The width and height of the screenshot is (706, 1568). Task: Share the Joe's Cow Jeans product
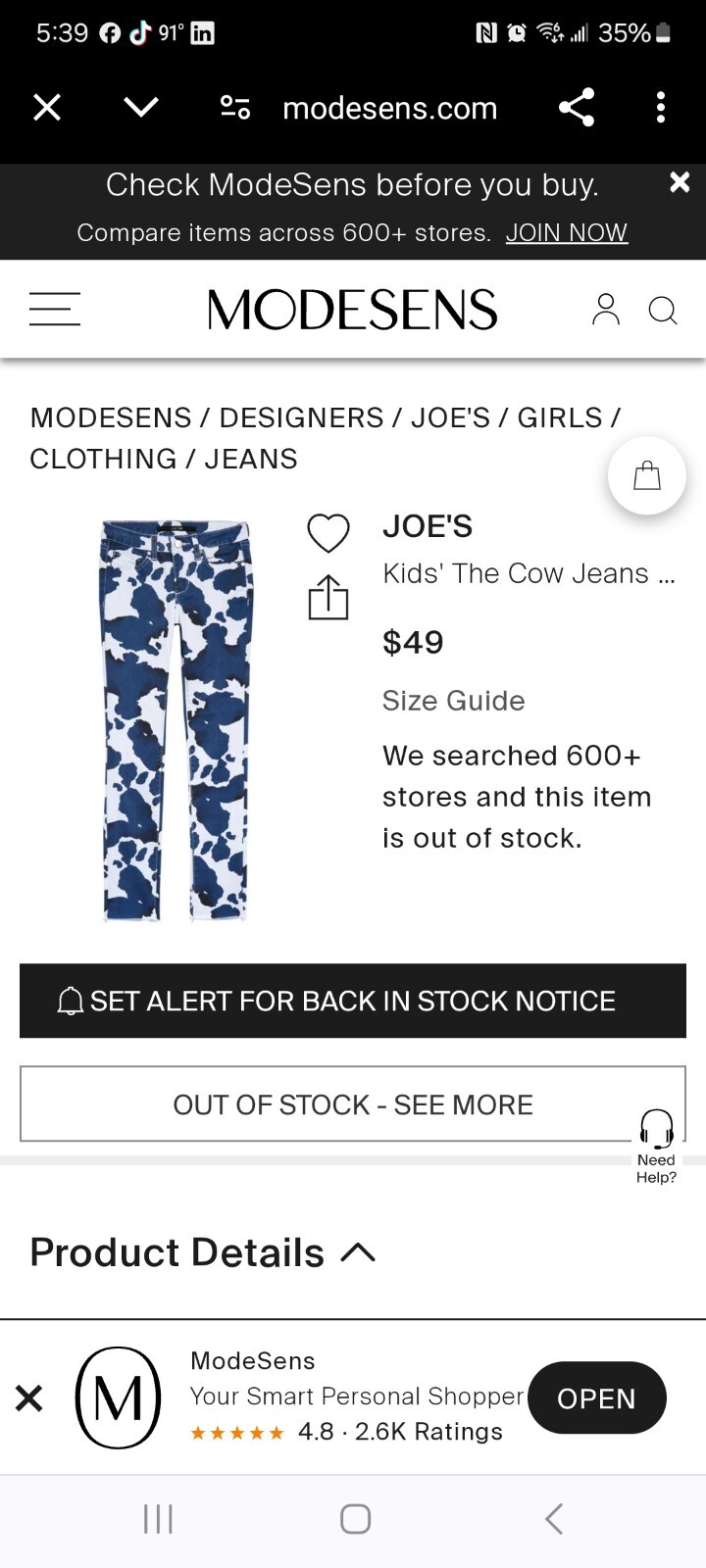click(328, 597)
